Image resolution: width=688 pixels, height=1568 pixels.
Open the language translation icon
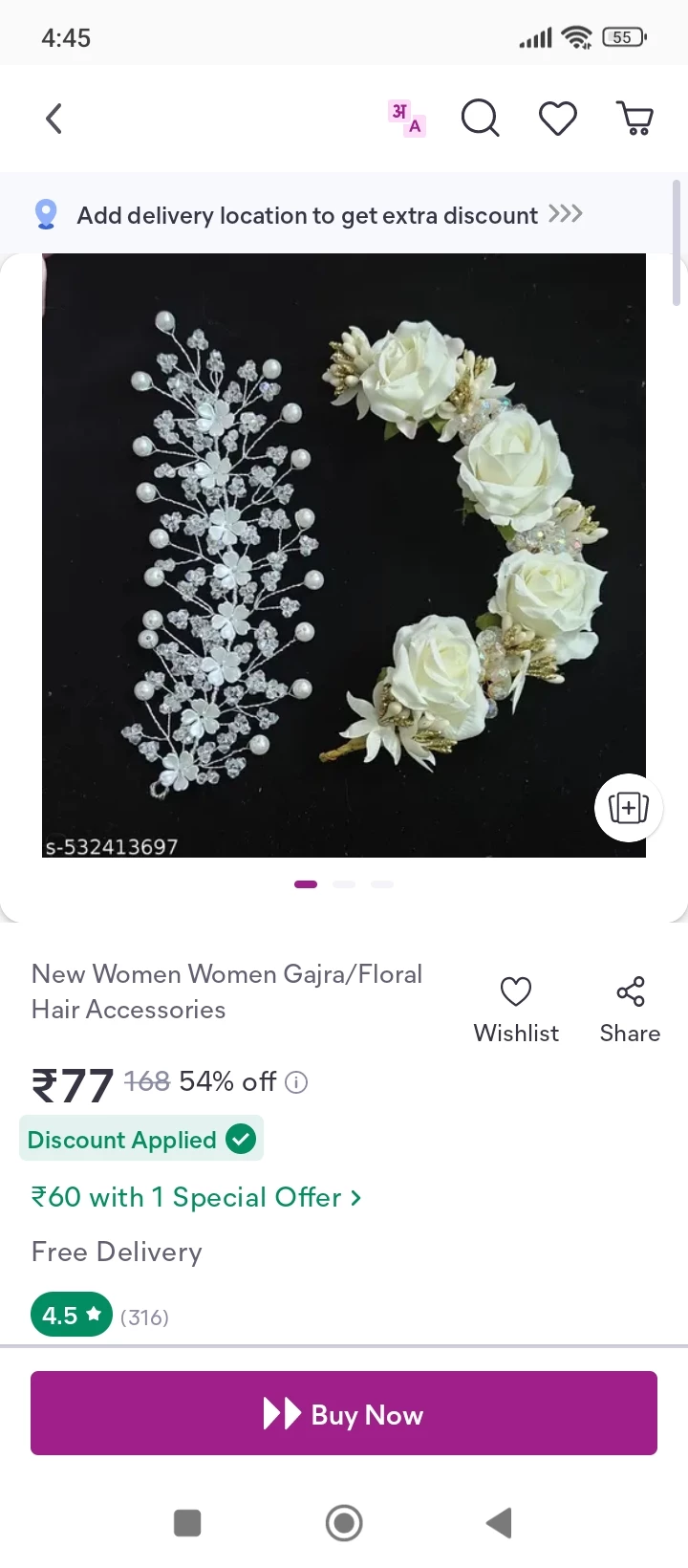pyautogui.click(x=407, y=119)
